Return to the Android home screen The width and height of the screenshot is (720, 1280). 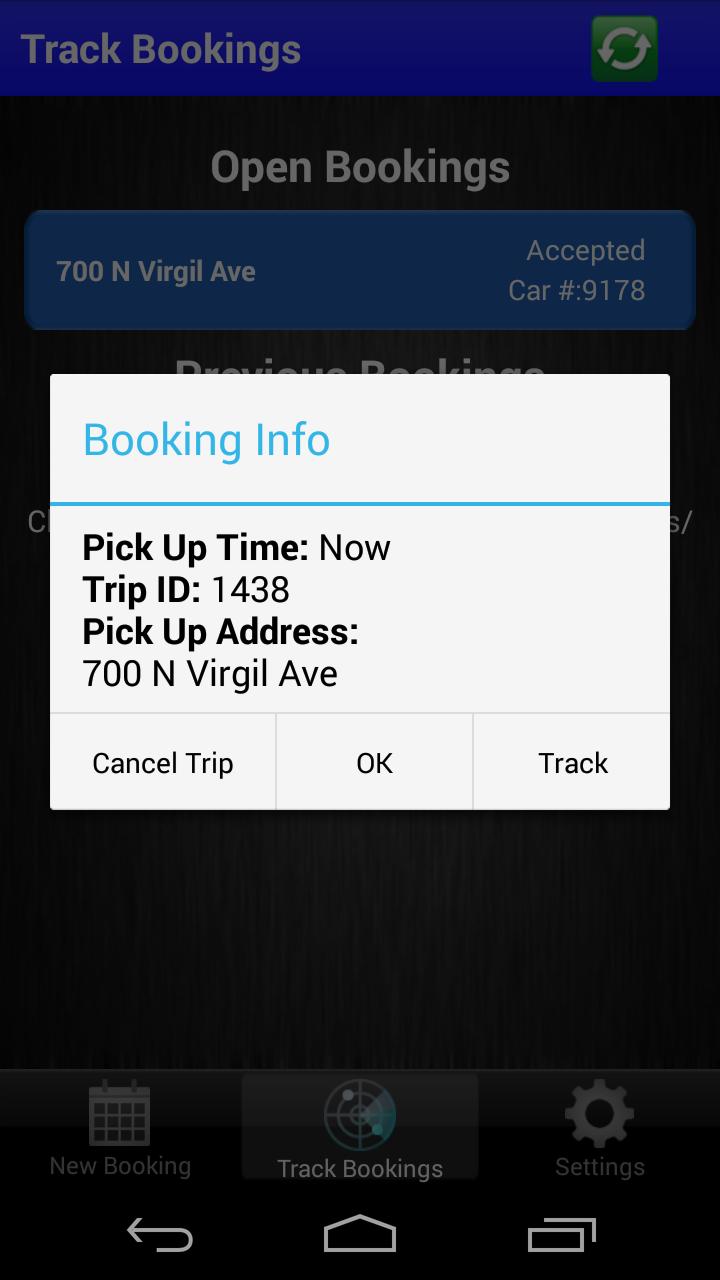(360, 1235)
